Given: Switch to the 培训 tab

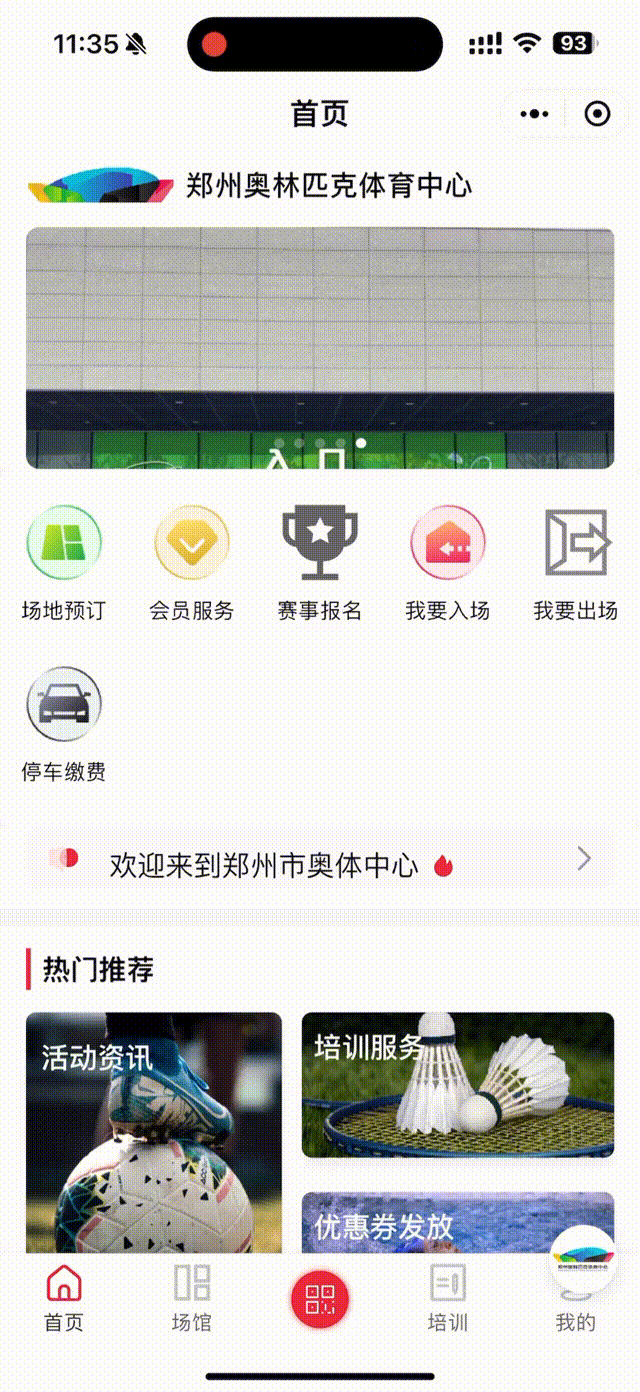Looking at the screenshot, I should coord(448,1298).
